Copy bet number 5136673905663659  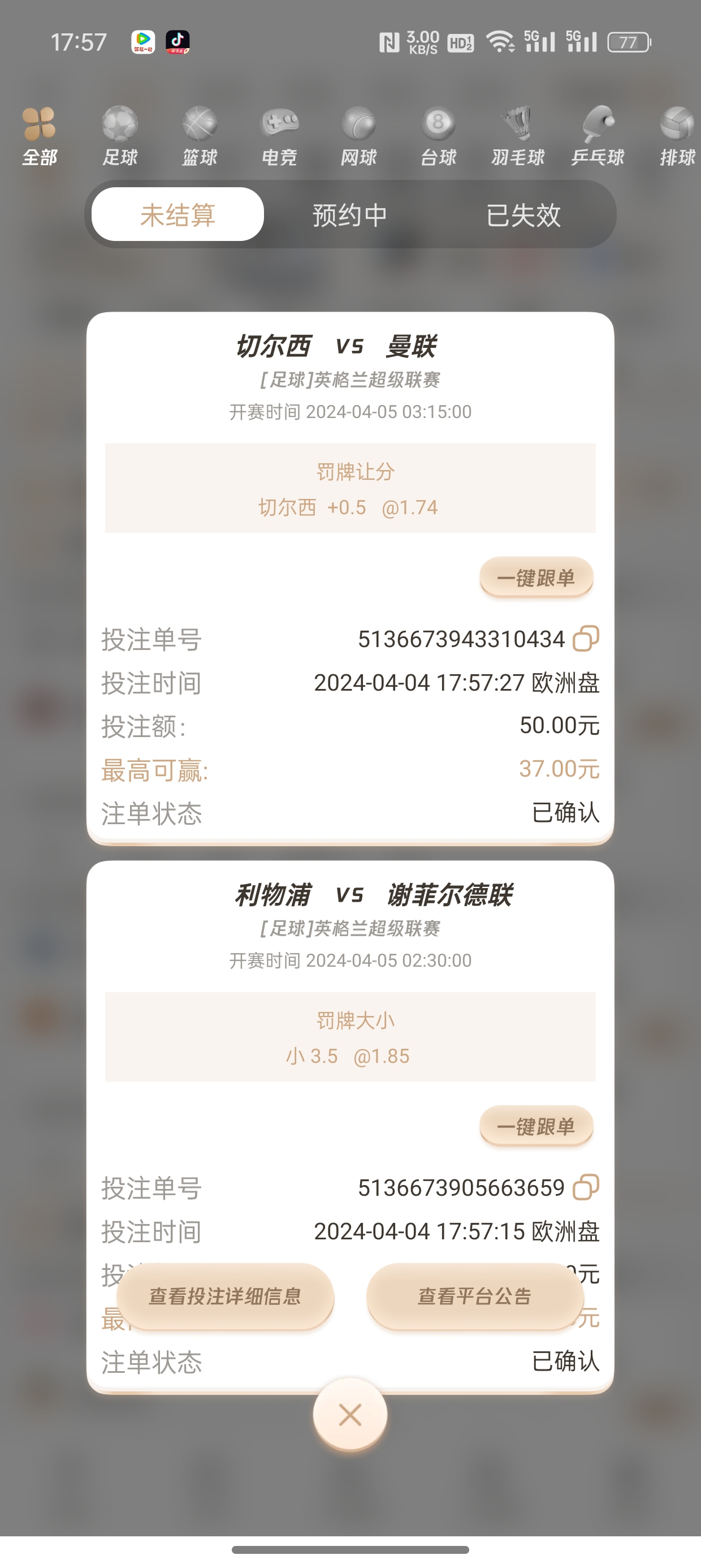click(586, 1187)
